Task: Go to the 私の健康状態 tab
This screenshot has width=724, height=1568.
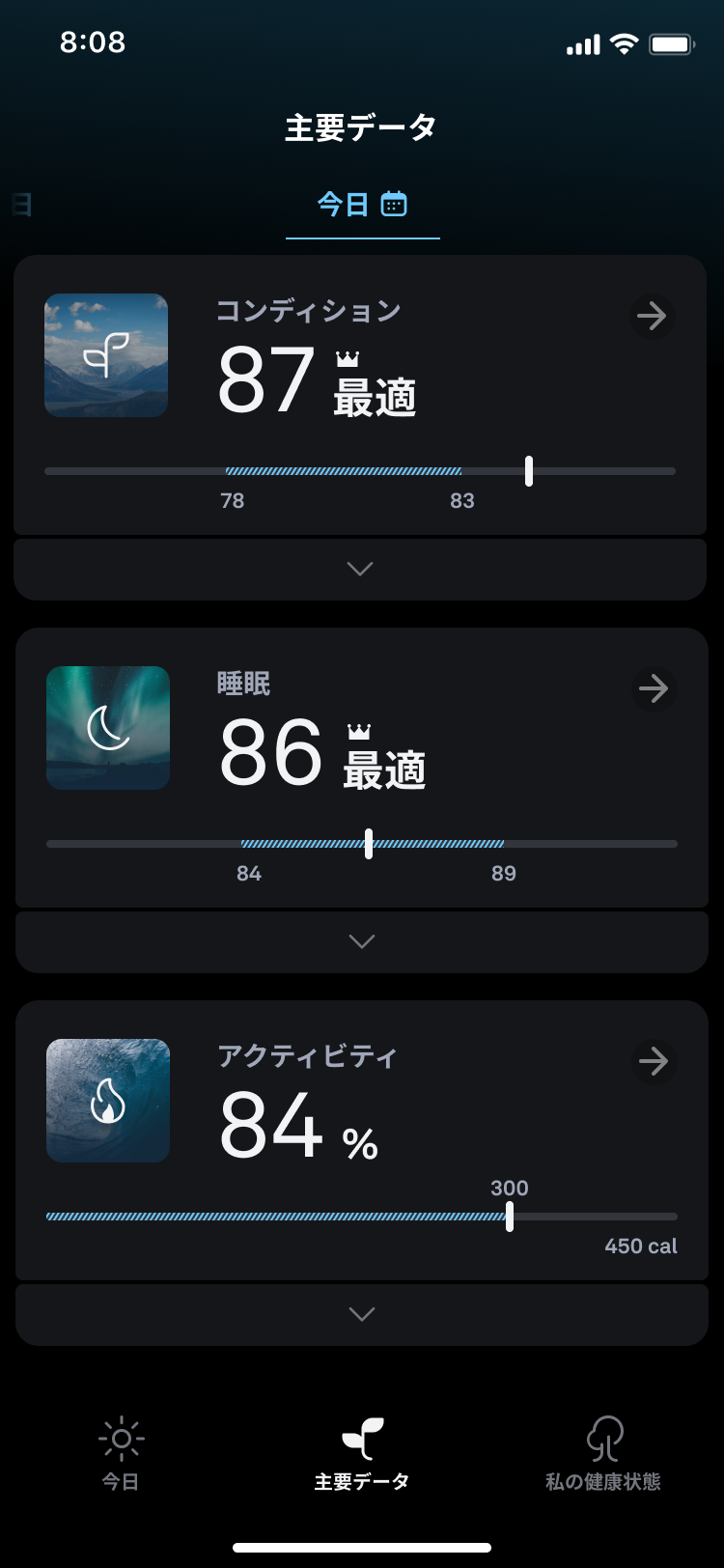Action: click(x=603, y=1454)
